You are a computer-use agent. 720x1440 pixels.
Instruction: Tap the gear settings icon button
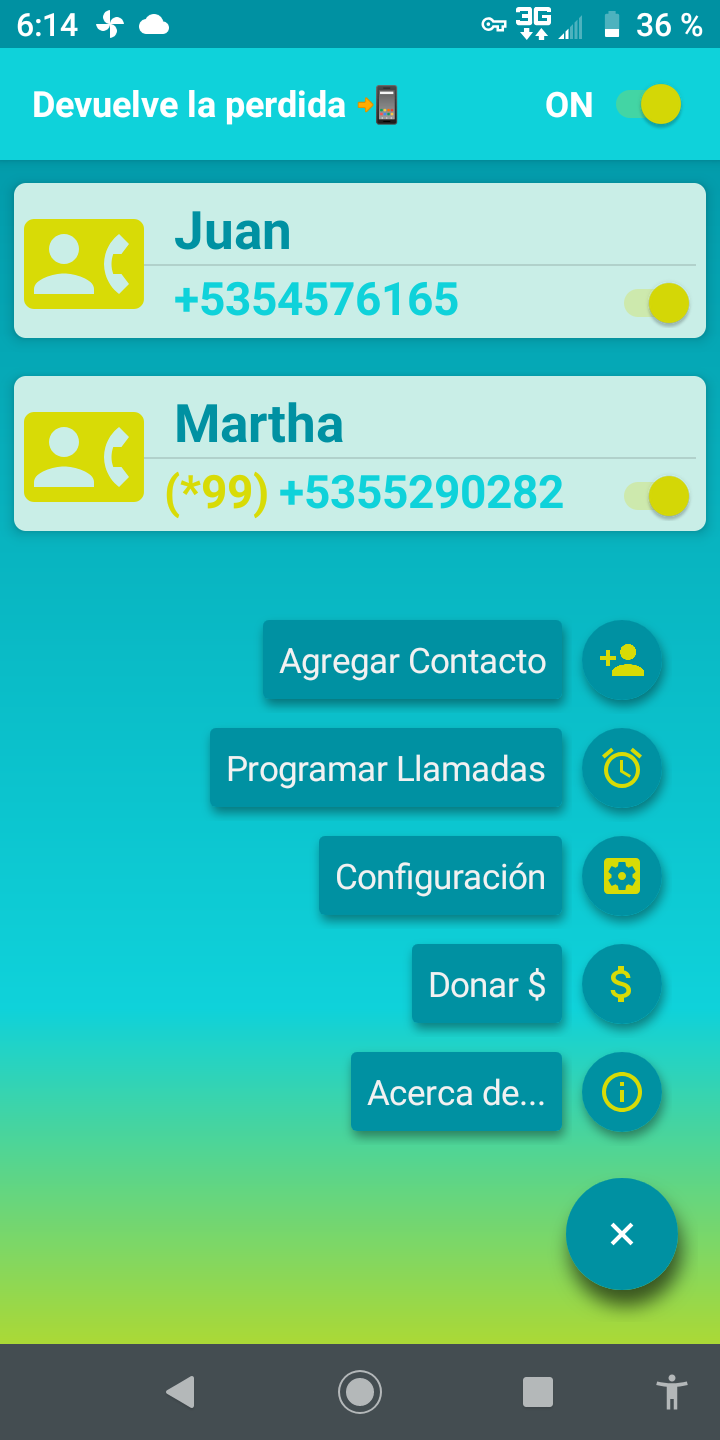pyautogui.click(x=622, y=877)
